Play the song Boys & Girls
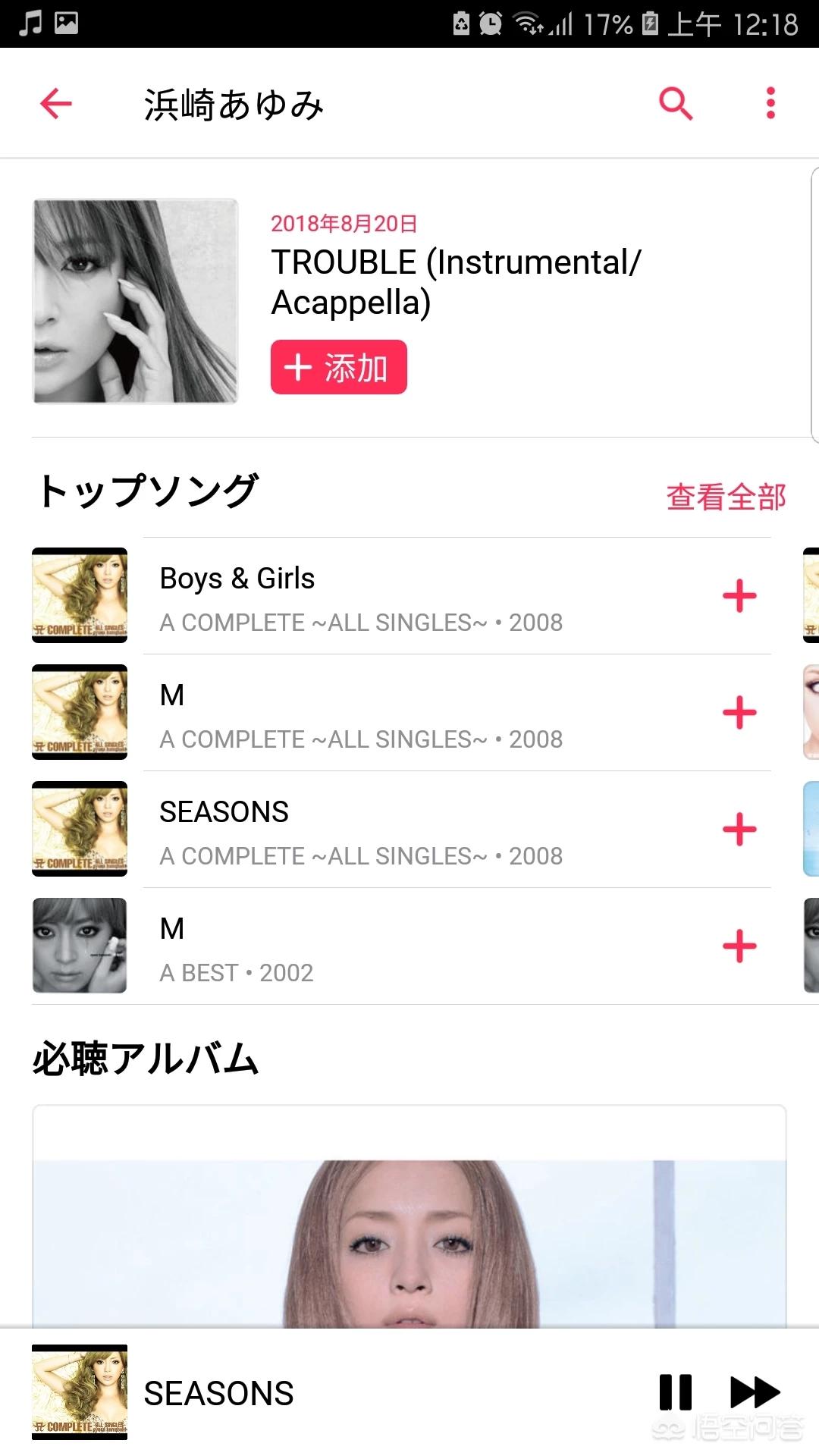 click(x=361, y=597)
